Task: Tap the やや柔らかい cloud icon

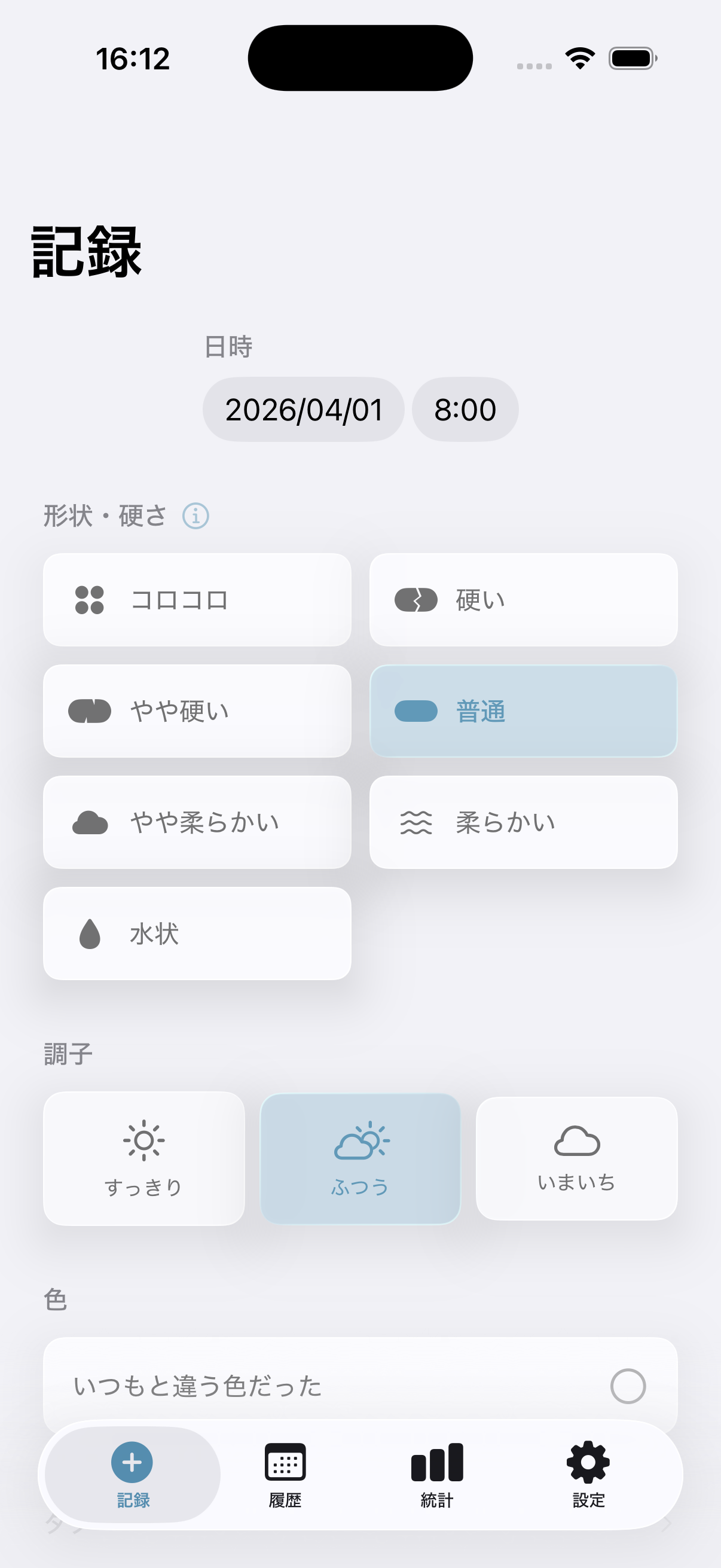Action: 89,822
